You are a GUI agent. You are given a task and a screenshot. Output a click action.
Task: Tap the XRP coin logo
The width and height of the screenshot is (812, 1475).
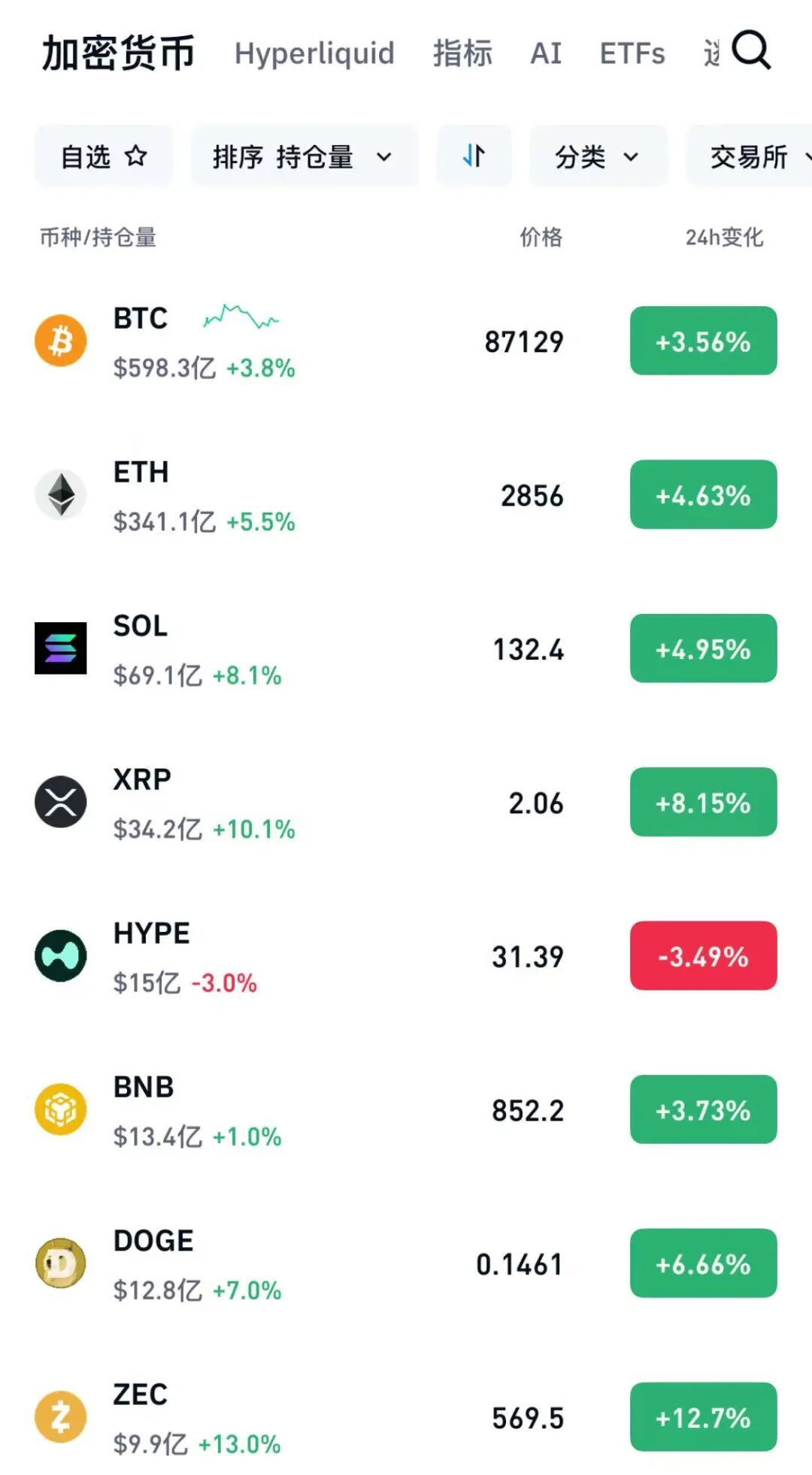click(x=60, y=803)
